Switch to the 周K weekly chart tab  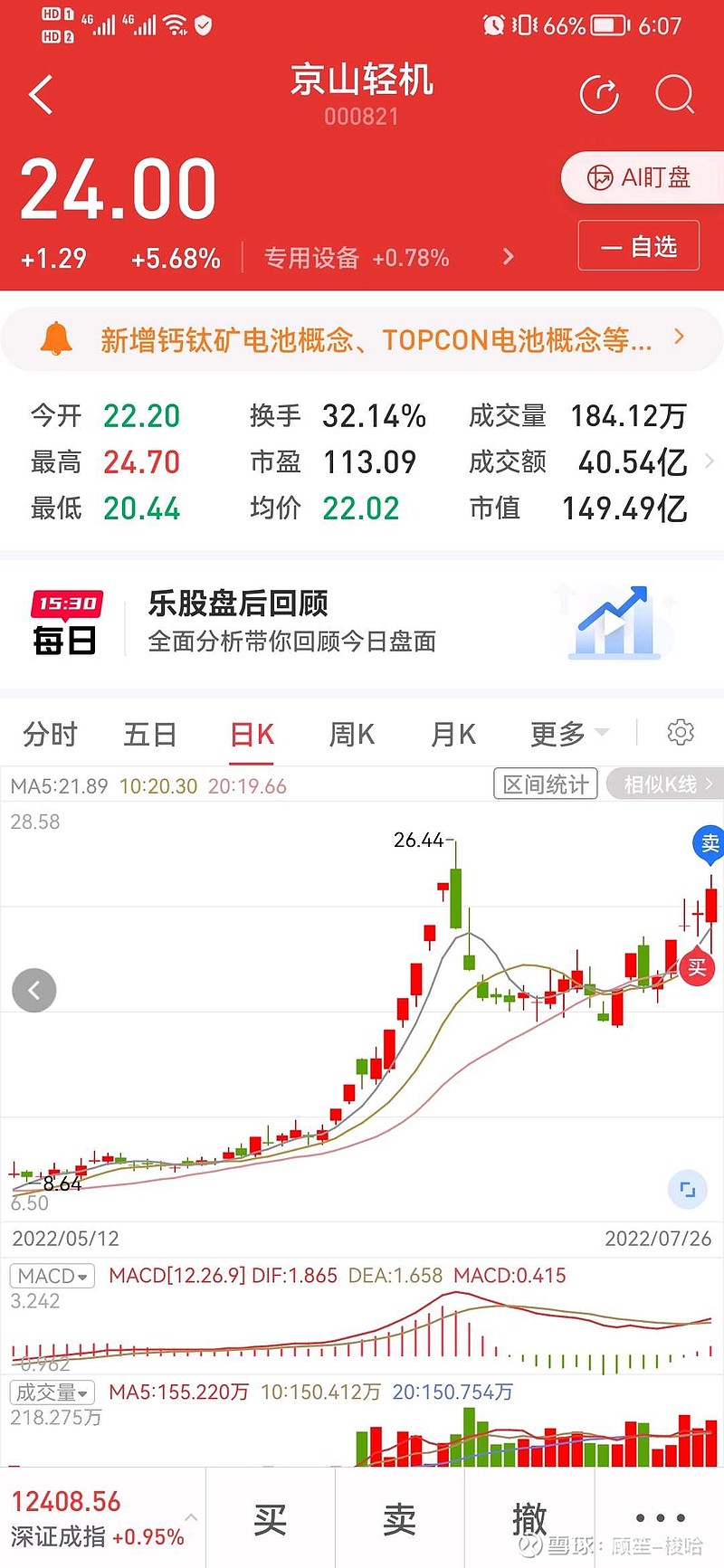coord(350,734)
